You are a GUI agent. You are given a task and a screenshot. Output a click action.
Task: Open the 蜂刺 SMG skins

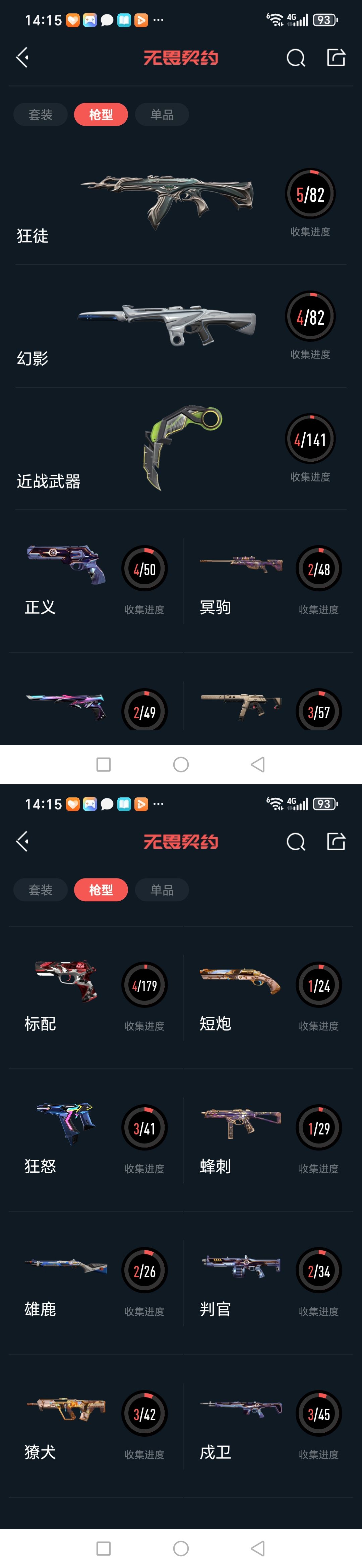(x=268, y=1139)
